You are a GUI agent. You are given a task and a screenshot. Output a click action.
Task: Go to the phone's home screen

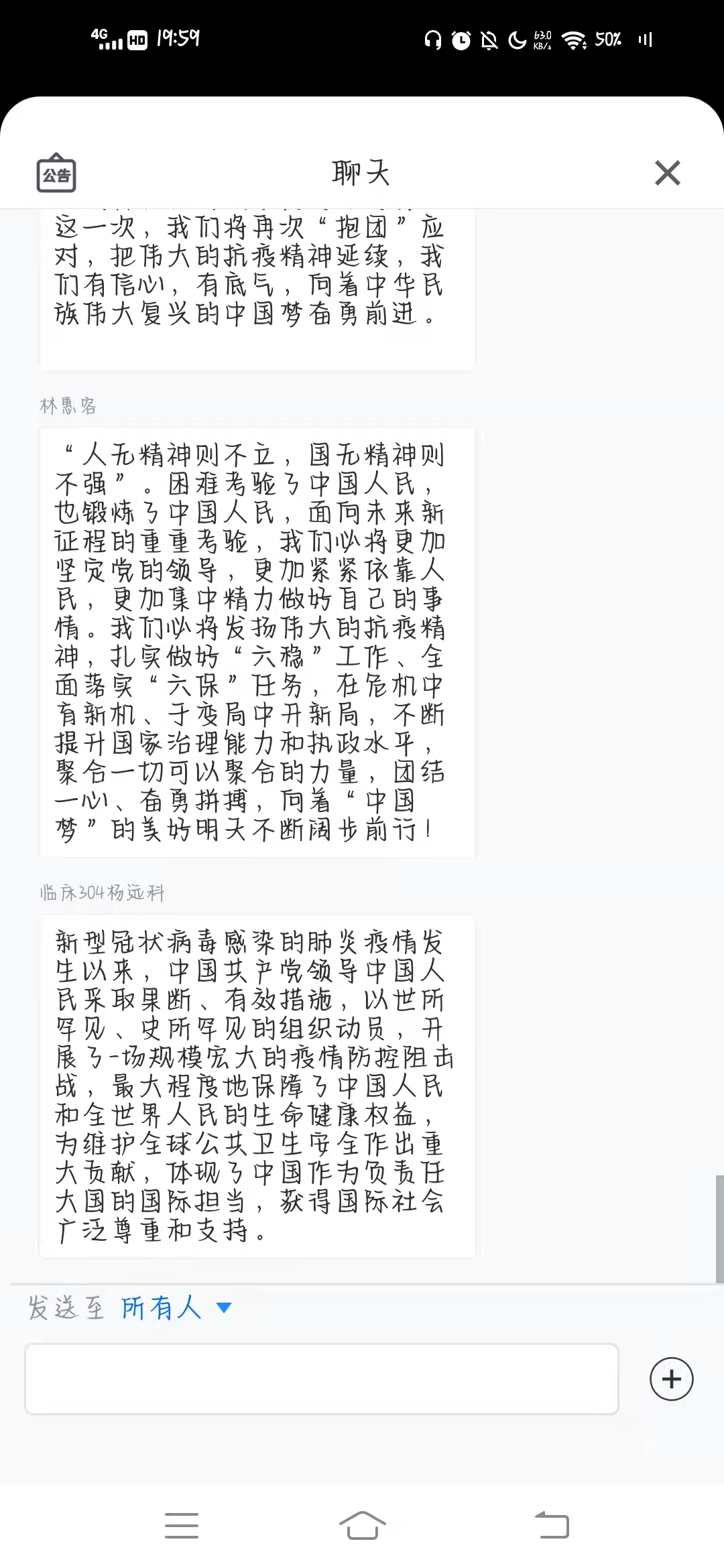362,1525
